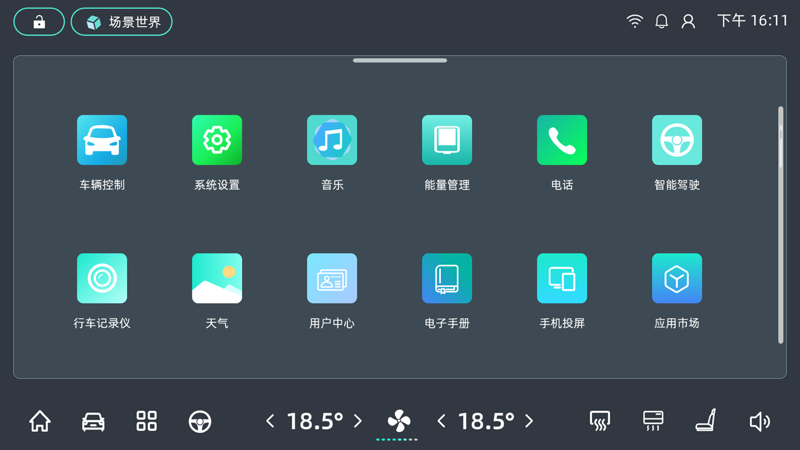The width and height of the screenshot is (800, 450).
Task: Open the 应用市场 app store
Action: 677,279
